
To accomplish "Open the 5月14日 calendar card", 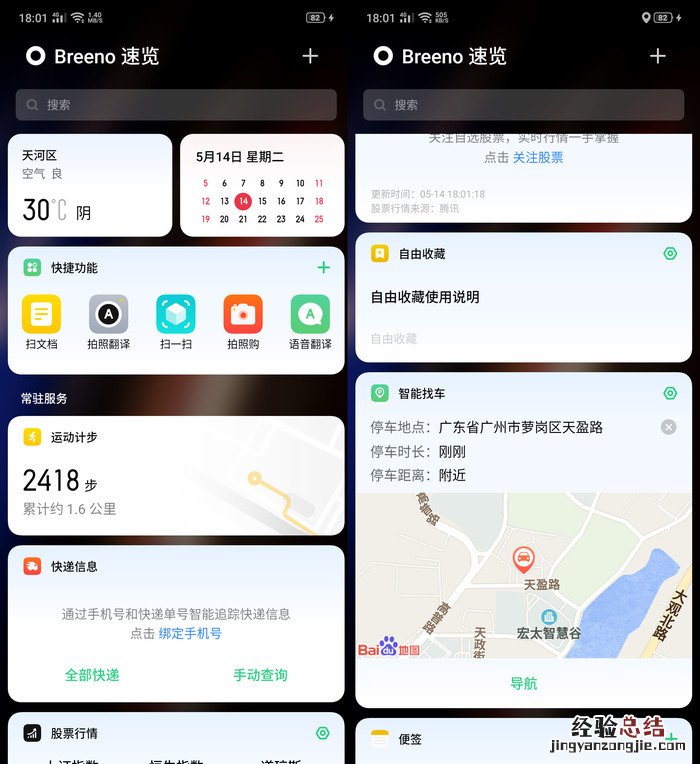I will [x=262, y=185].
